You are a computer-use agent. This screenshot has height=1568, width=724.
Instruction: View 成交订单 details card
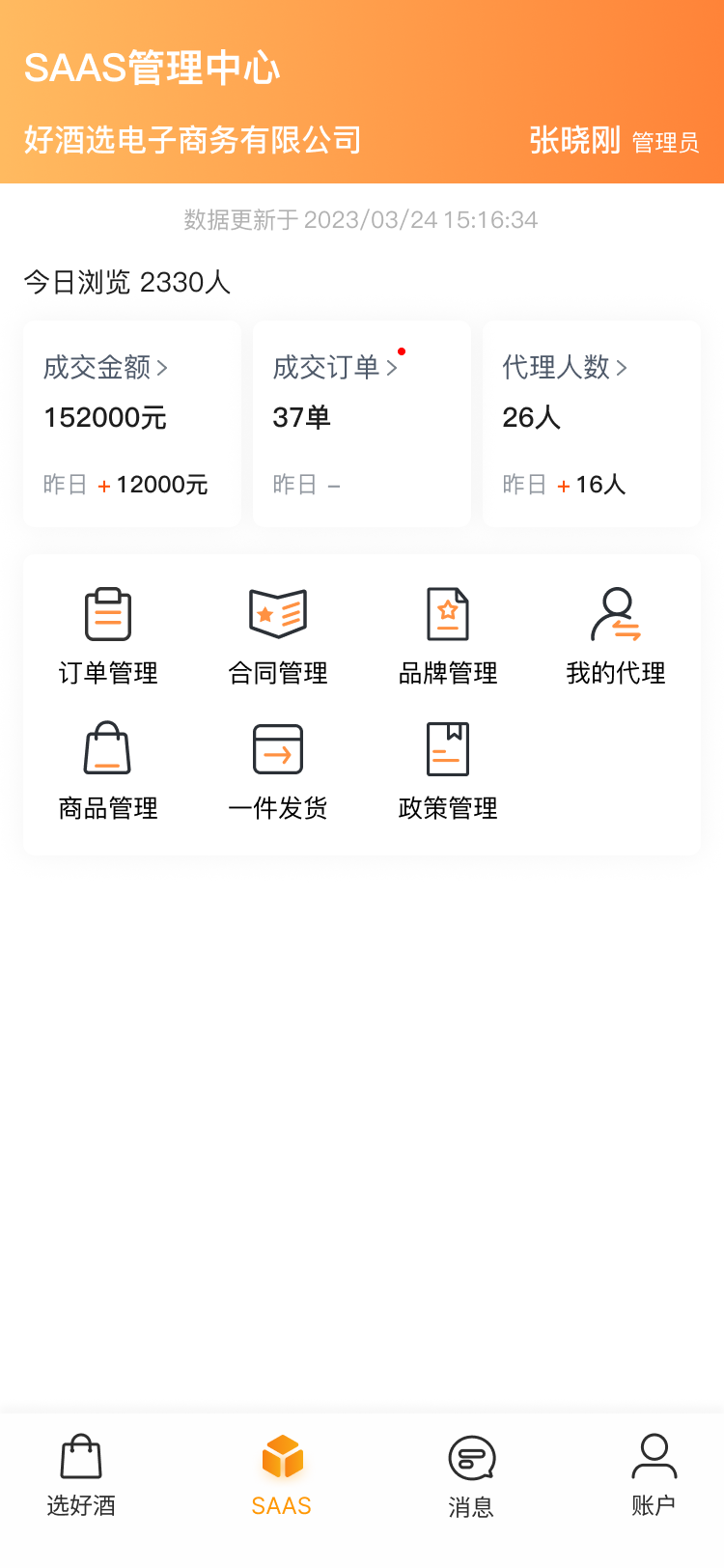click(x=361, y=423)
